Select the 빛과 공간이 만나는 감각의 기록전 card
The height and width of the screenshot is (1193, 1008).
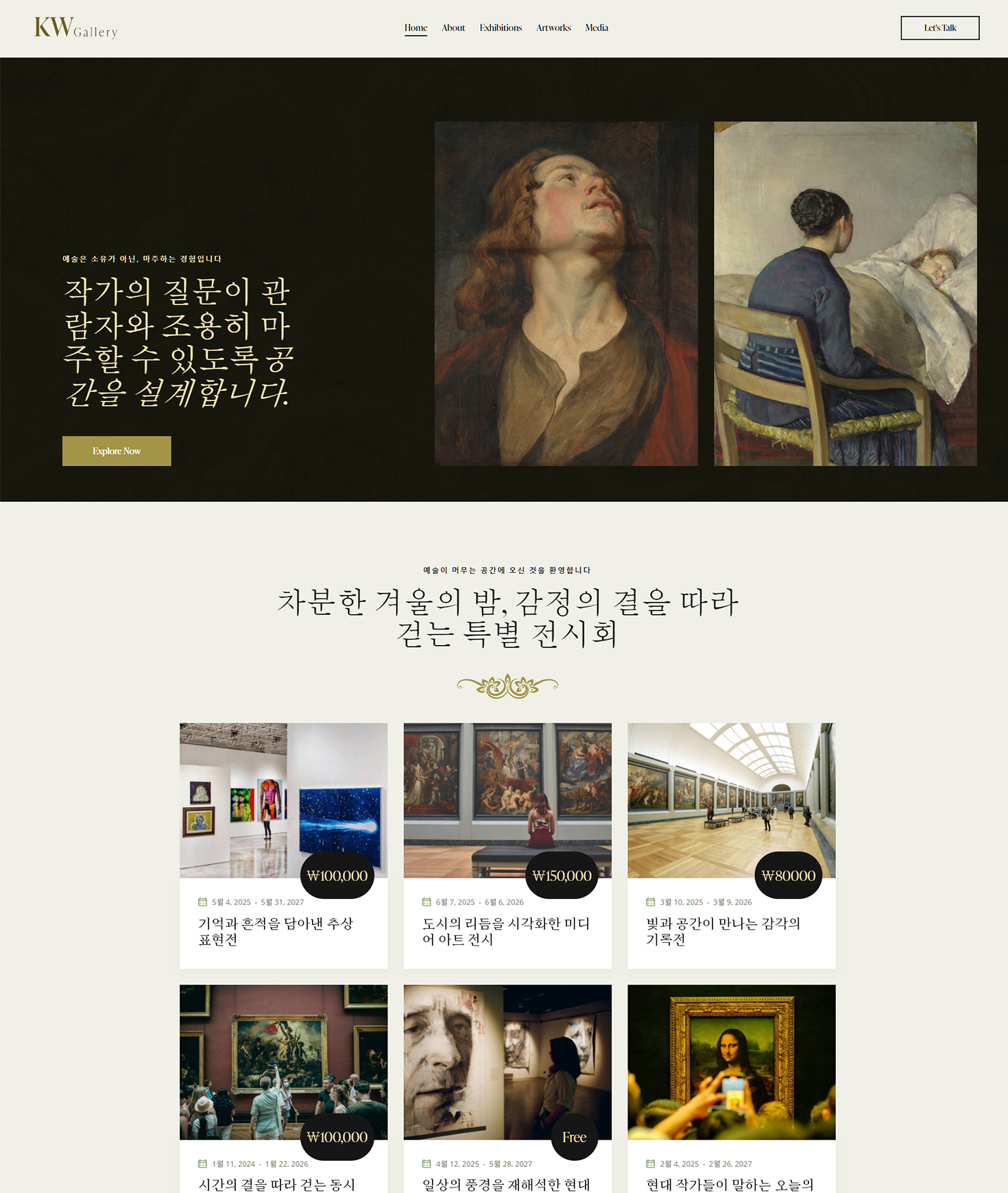[x=723, y=931]
